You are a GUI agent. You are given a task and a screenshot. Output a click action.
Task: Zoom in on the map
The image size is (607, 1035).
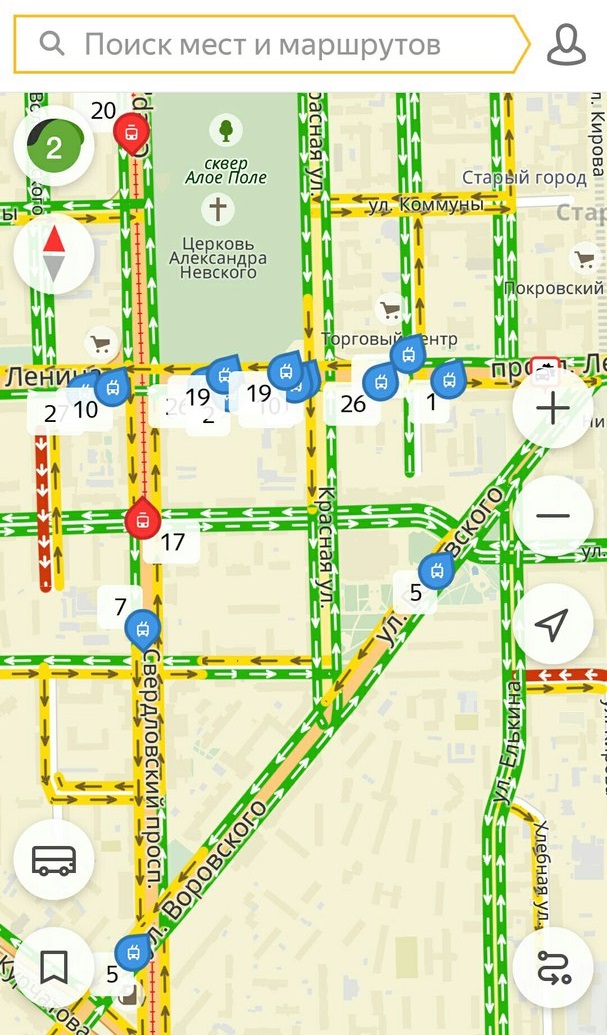point(552,409)
